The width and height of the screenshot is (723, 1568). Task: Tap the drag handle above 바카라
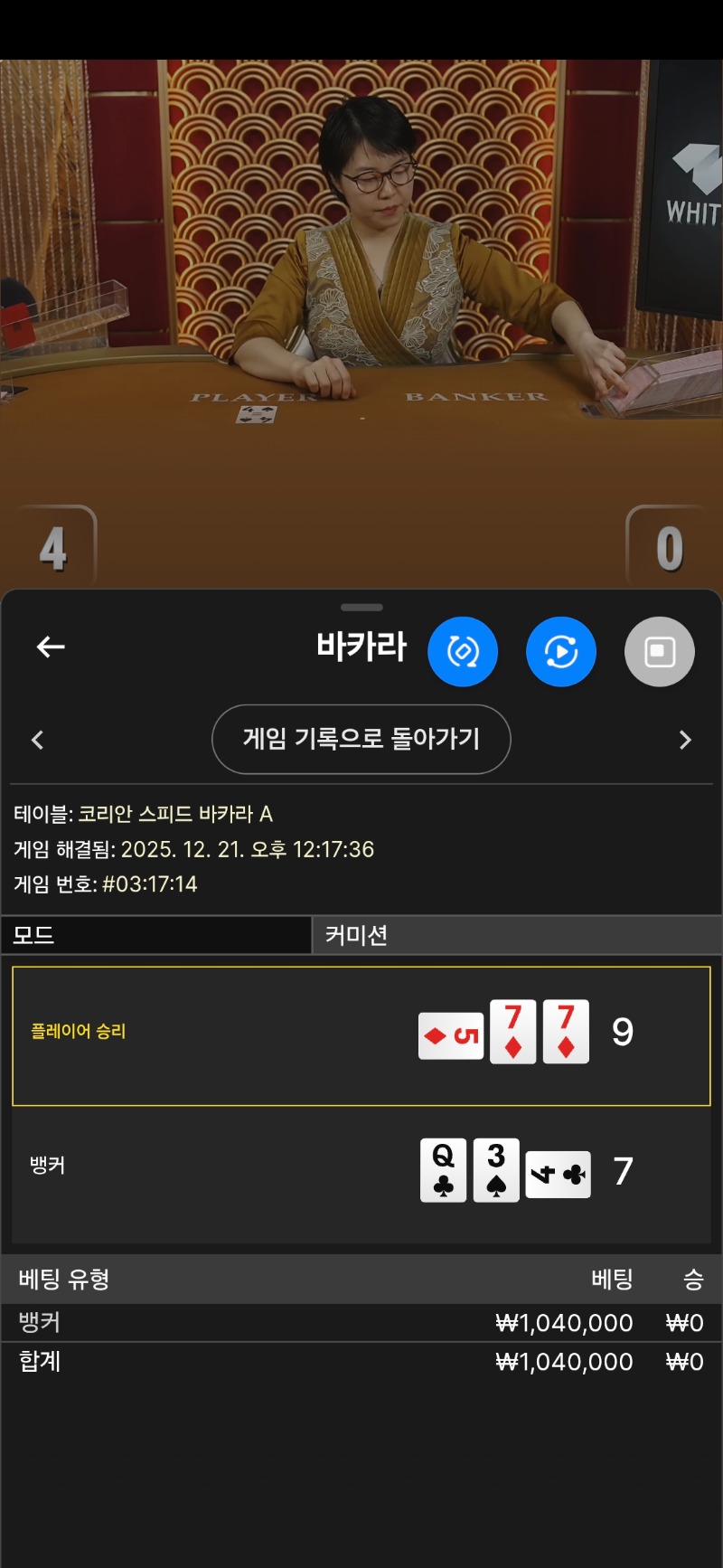(x=361, y=607)
